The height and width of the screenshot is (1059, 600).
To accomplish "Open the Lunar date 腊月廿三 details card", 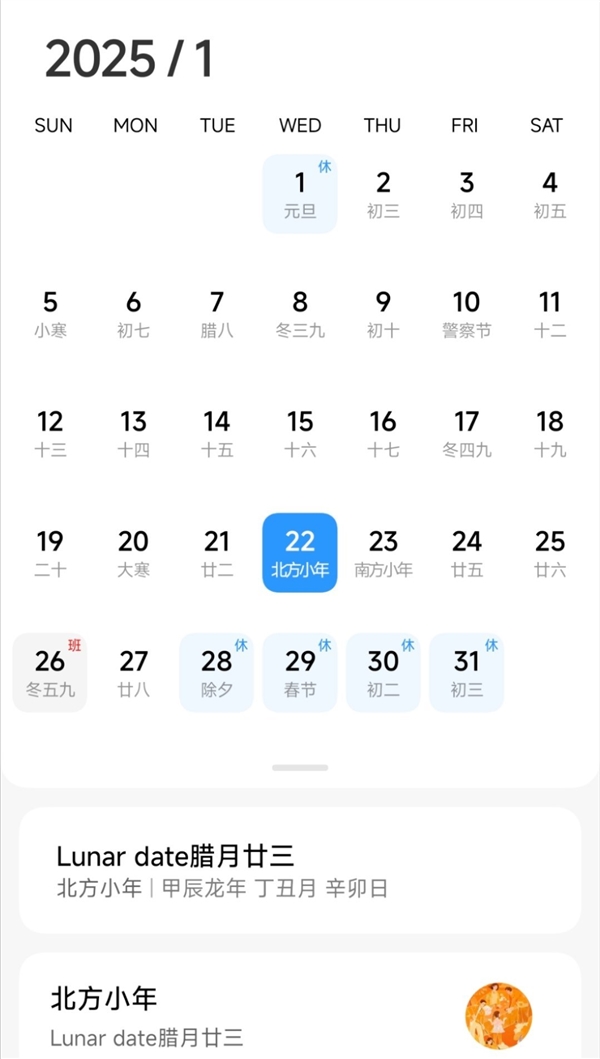I will (x=300, y=870).
